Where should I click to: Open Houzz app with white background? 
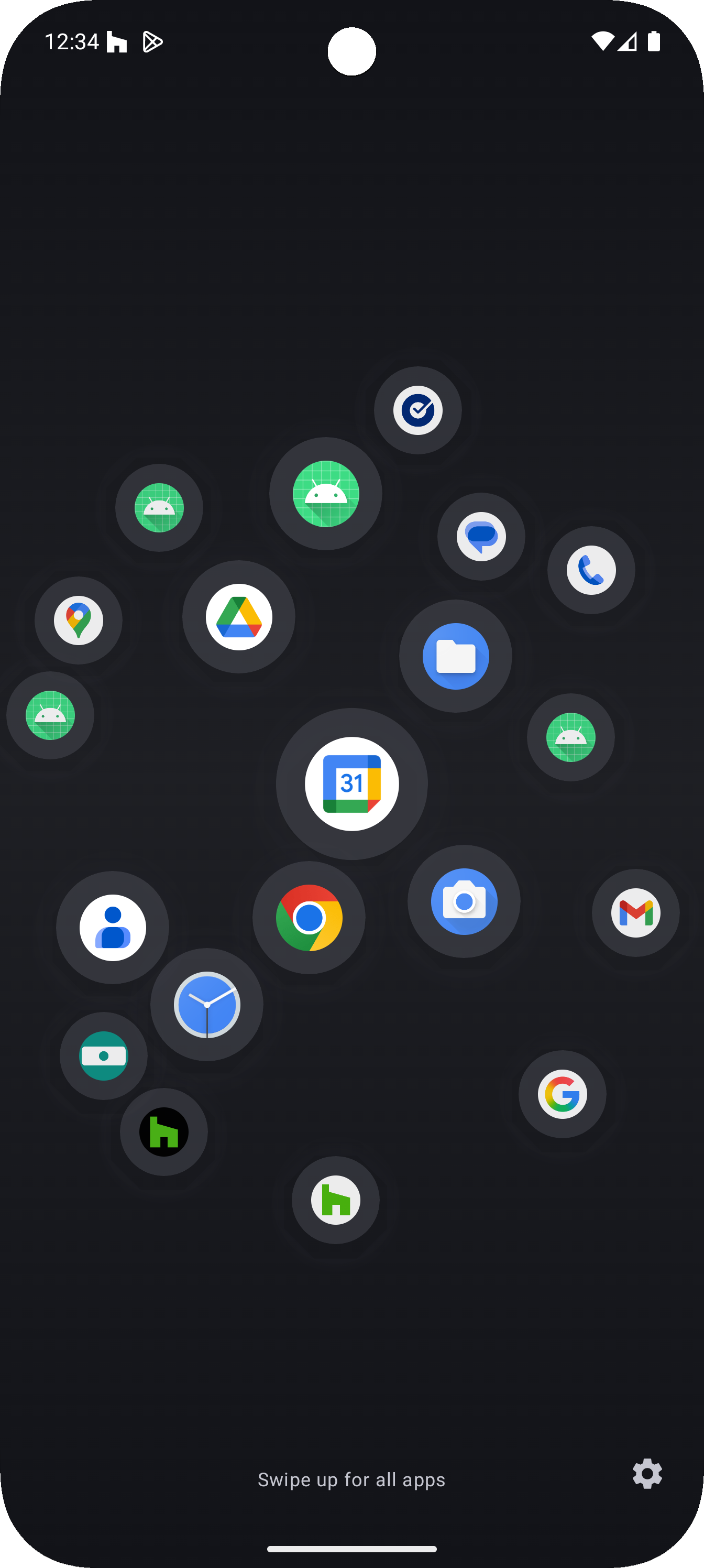click(x=335, y=1200)
